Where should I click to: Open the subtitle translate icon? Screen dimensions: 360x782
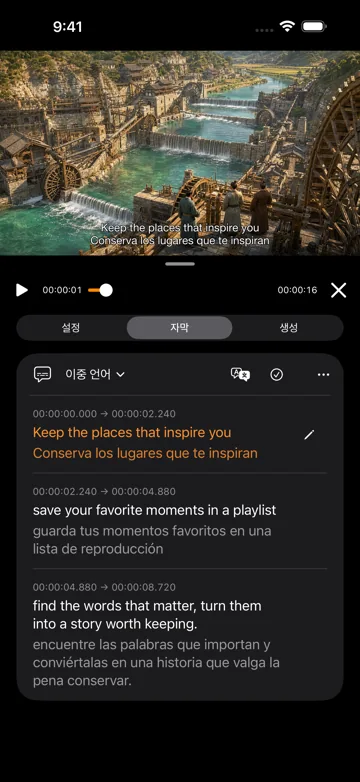[x=240, y=375]
